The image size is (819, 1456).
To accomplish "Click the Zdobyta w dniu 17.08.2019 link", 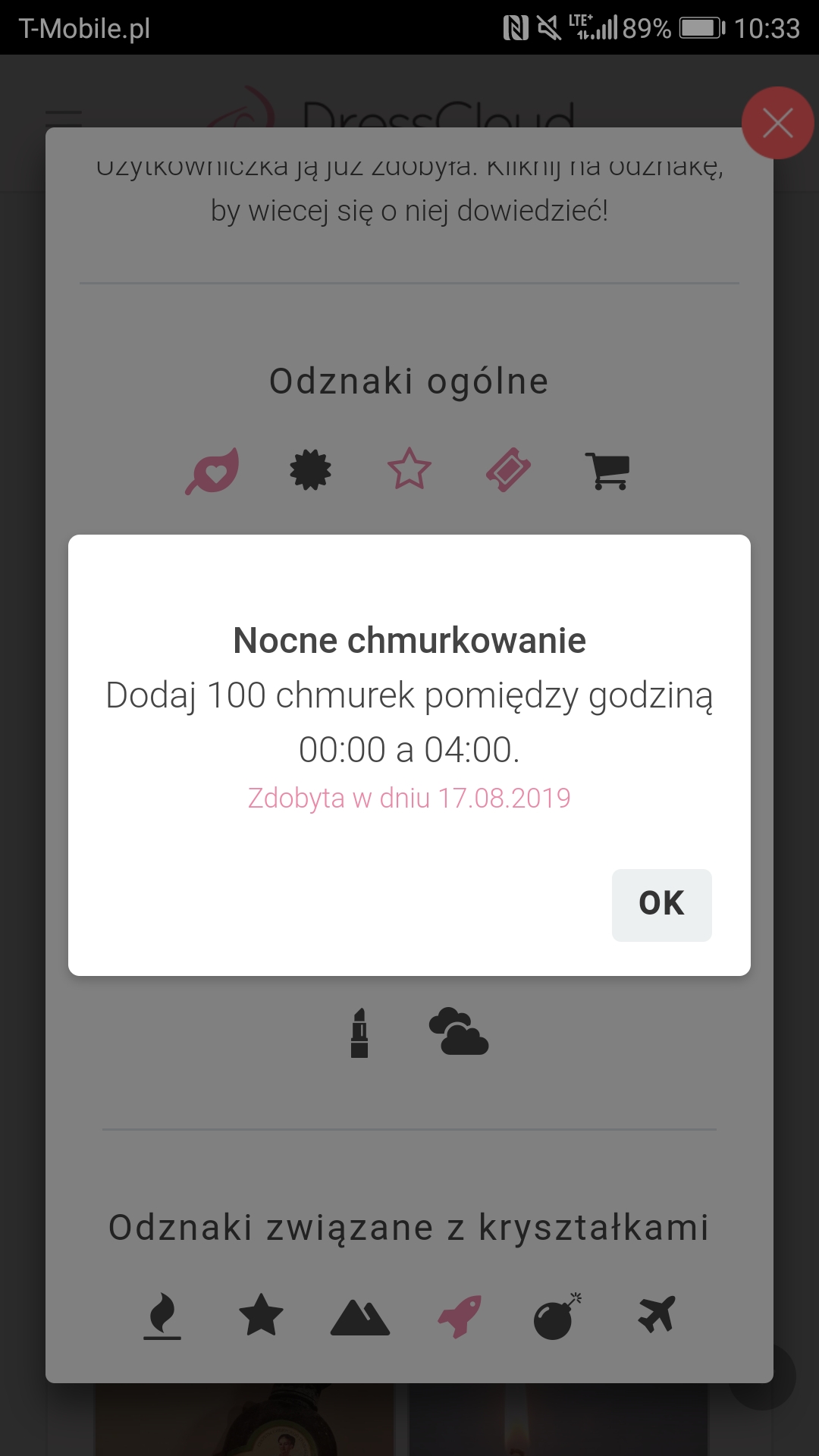I will pyautogui.click(x=409, y=798).
